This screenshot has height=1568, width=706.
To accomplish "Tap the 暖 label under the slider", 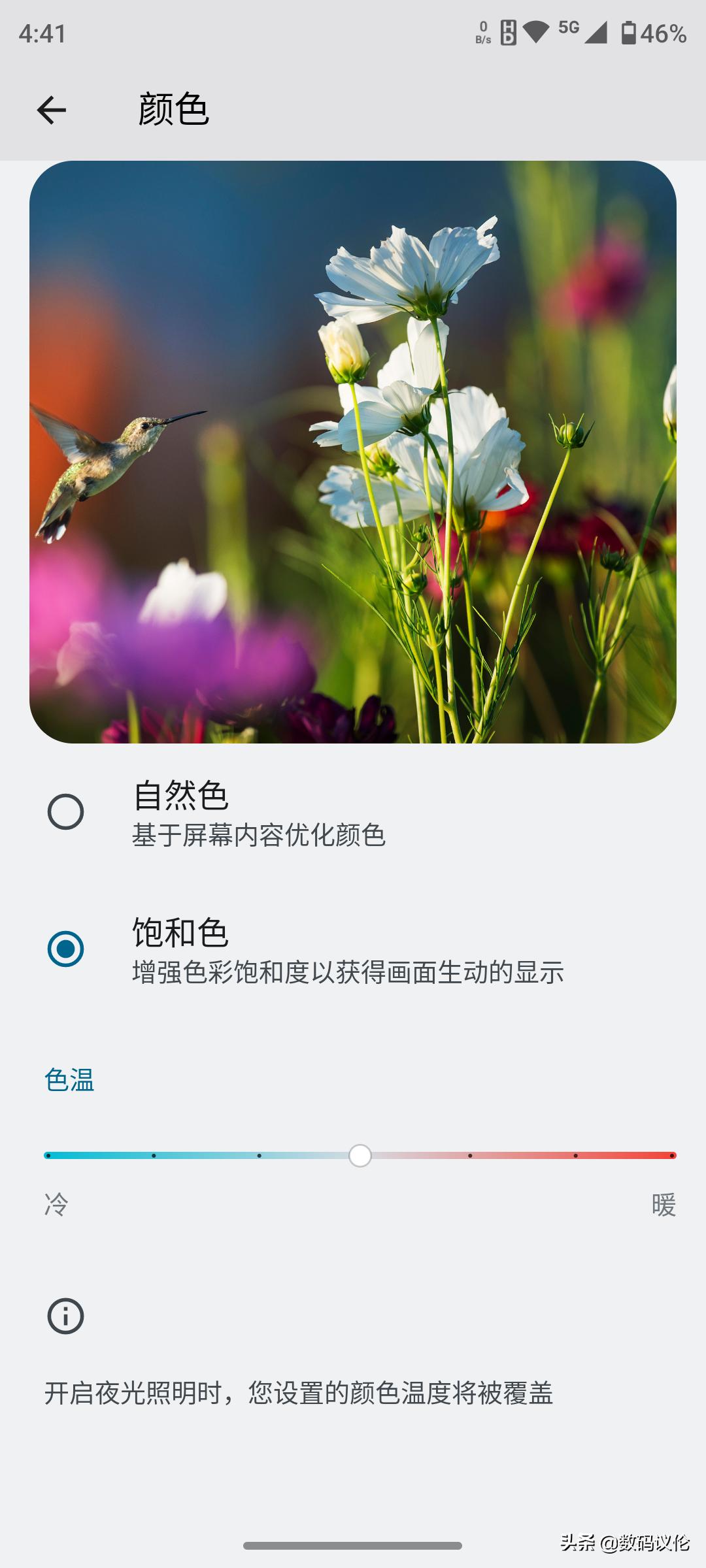I will (662, 1205).
